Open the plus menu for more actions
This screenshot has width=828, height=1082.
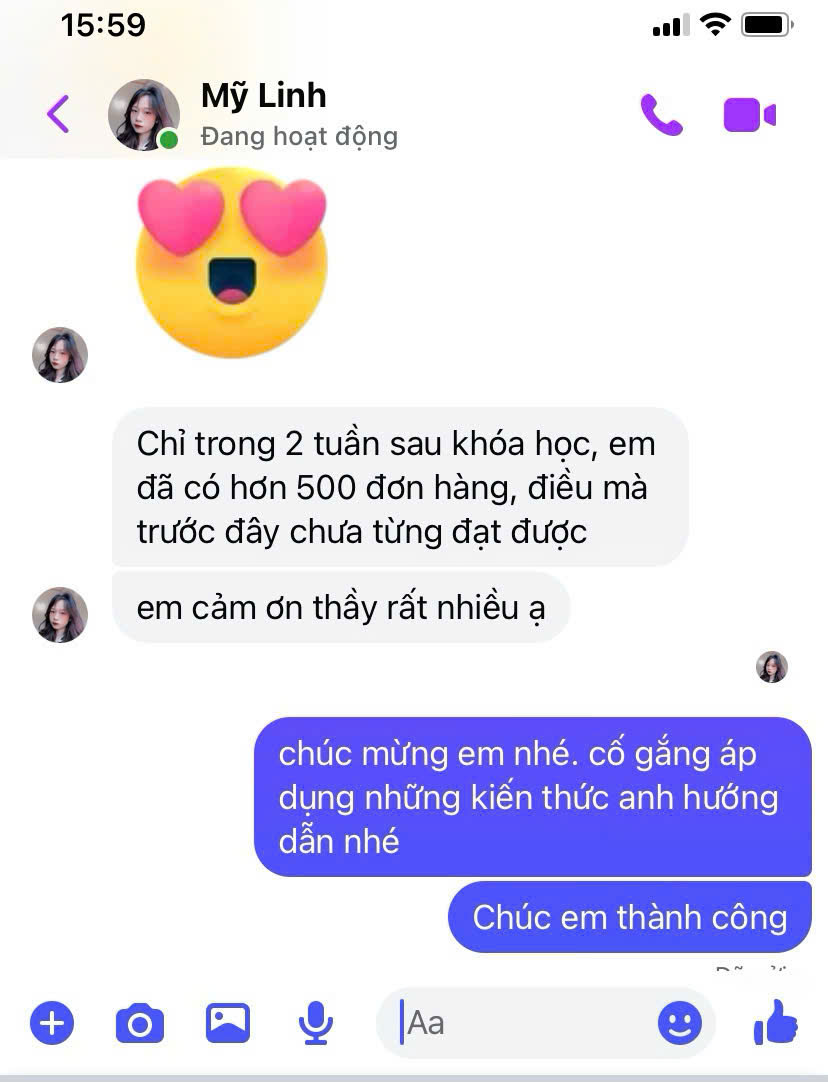52,1023
